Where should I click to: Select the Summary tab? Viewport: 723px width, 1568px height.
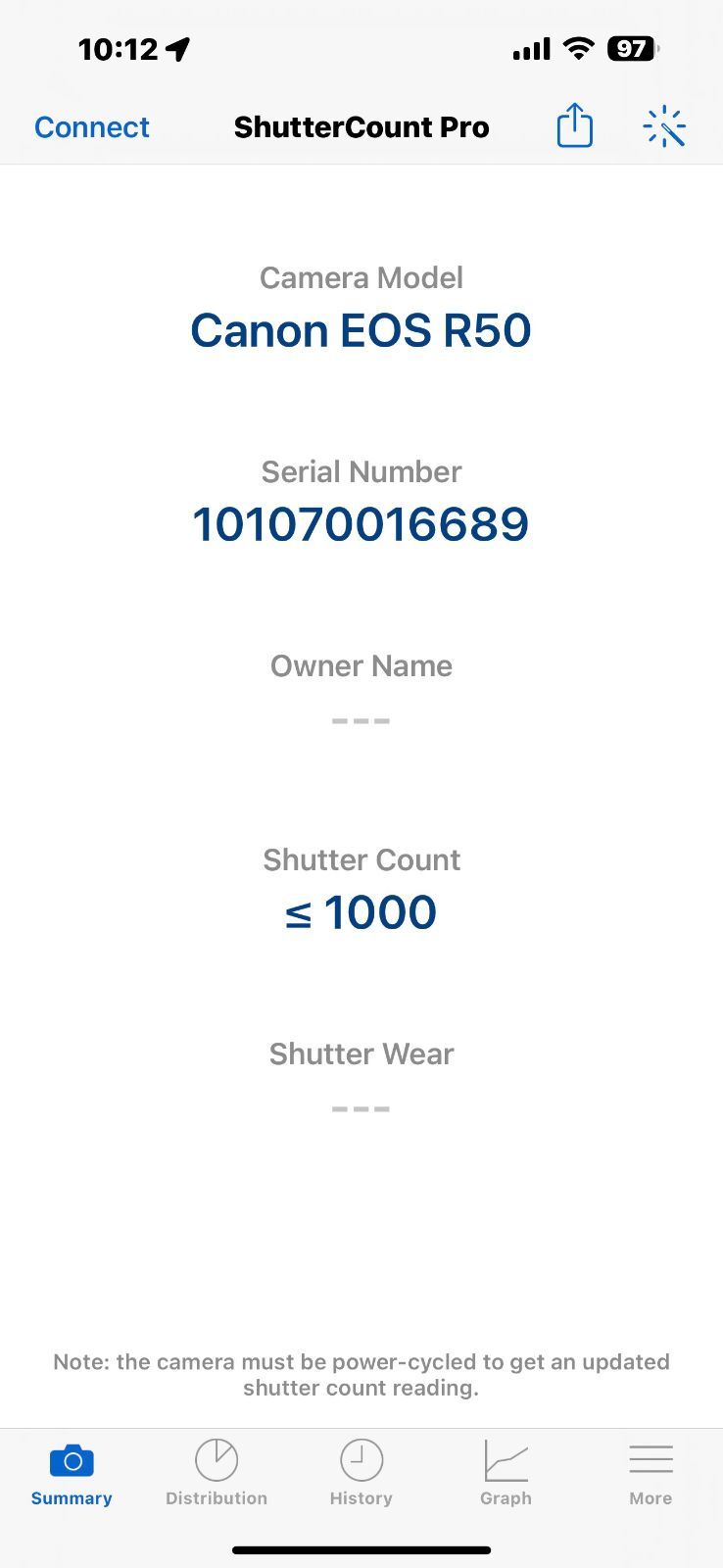72,1472
